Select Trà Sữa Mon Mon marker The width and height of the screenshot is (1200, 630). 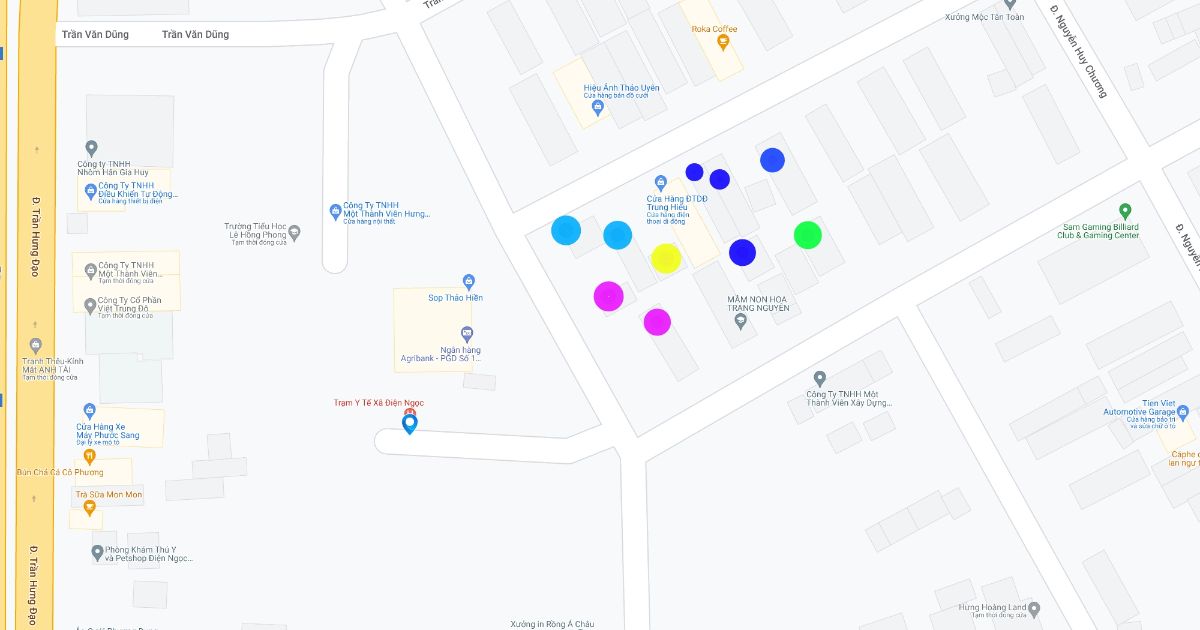click(89, 509)
